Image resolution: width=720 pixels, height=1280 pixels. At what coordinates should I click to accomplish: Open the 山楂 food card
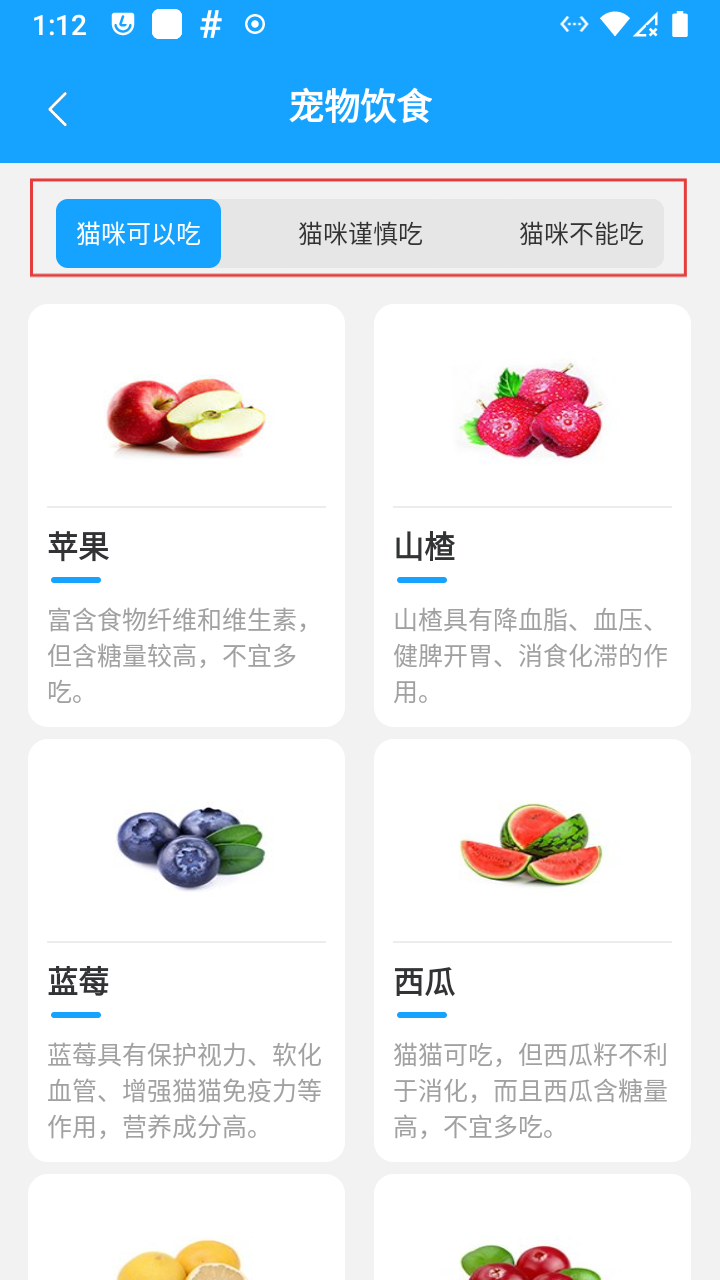[532, 515]
